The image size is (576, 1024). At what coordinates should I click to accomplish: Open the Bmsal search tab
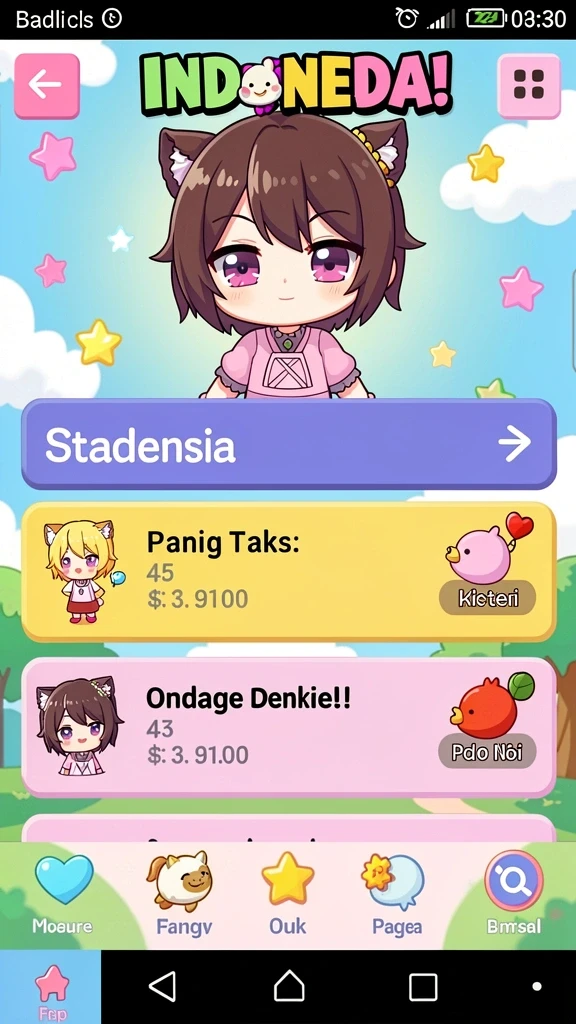coord(514,895)
